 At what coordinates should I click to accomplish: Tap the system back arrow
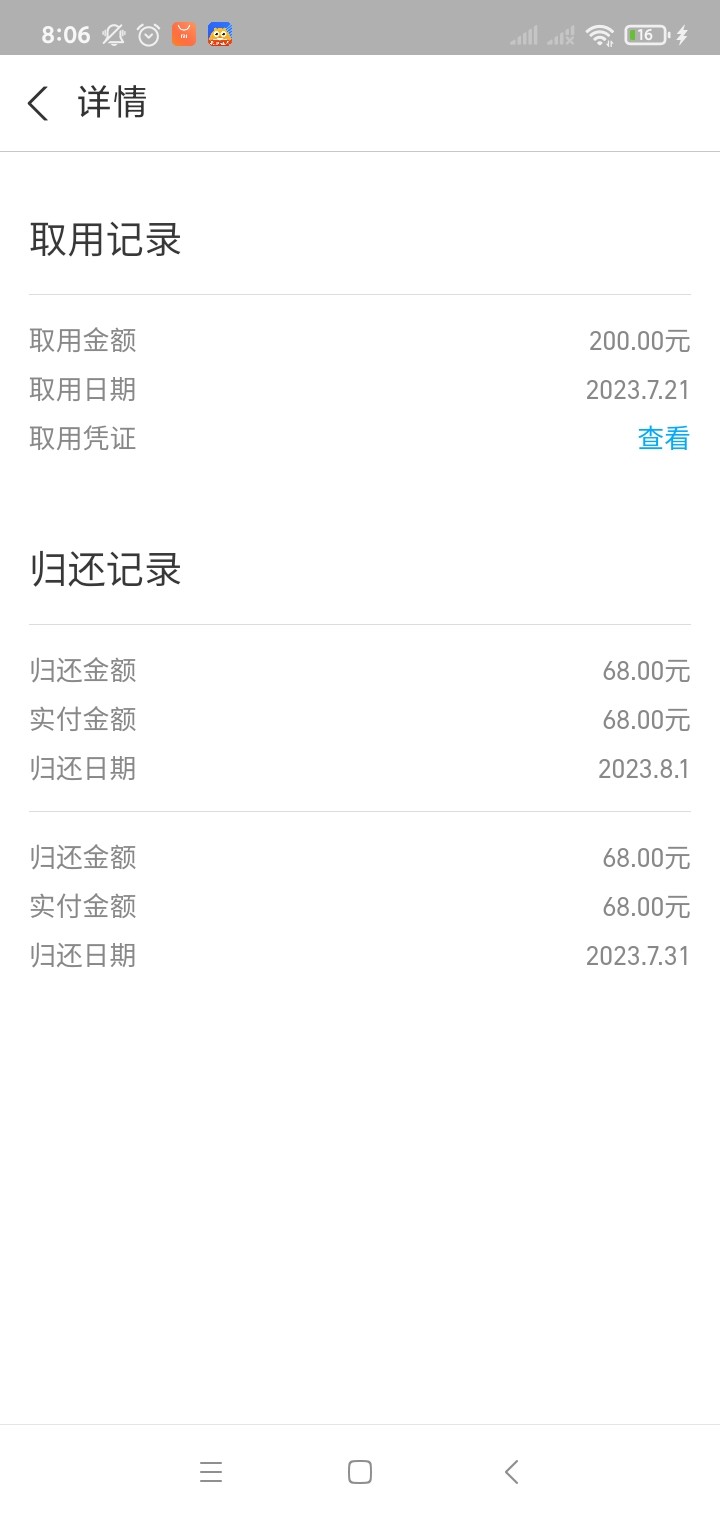coord(511,1472)
